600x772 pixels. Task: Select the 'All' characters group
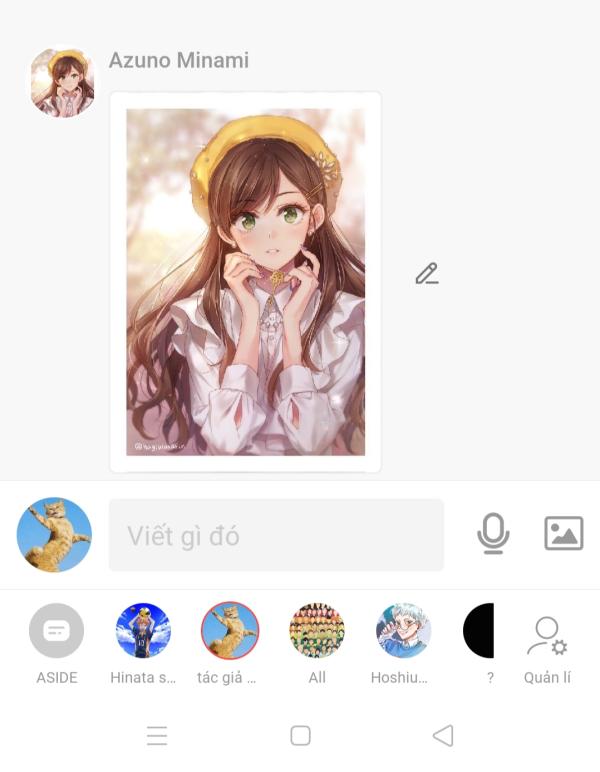click(x=317, y=631)
